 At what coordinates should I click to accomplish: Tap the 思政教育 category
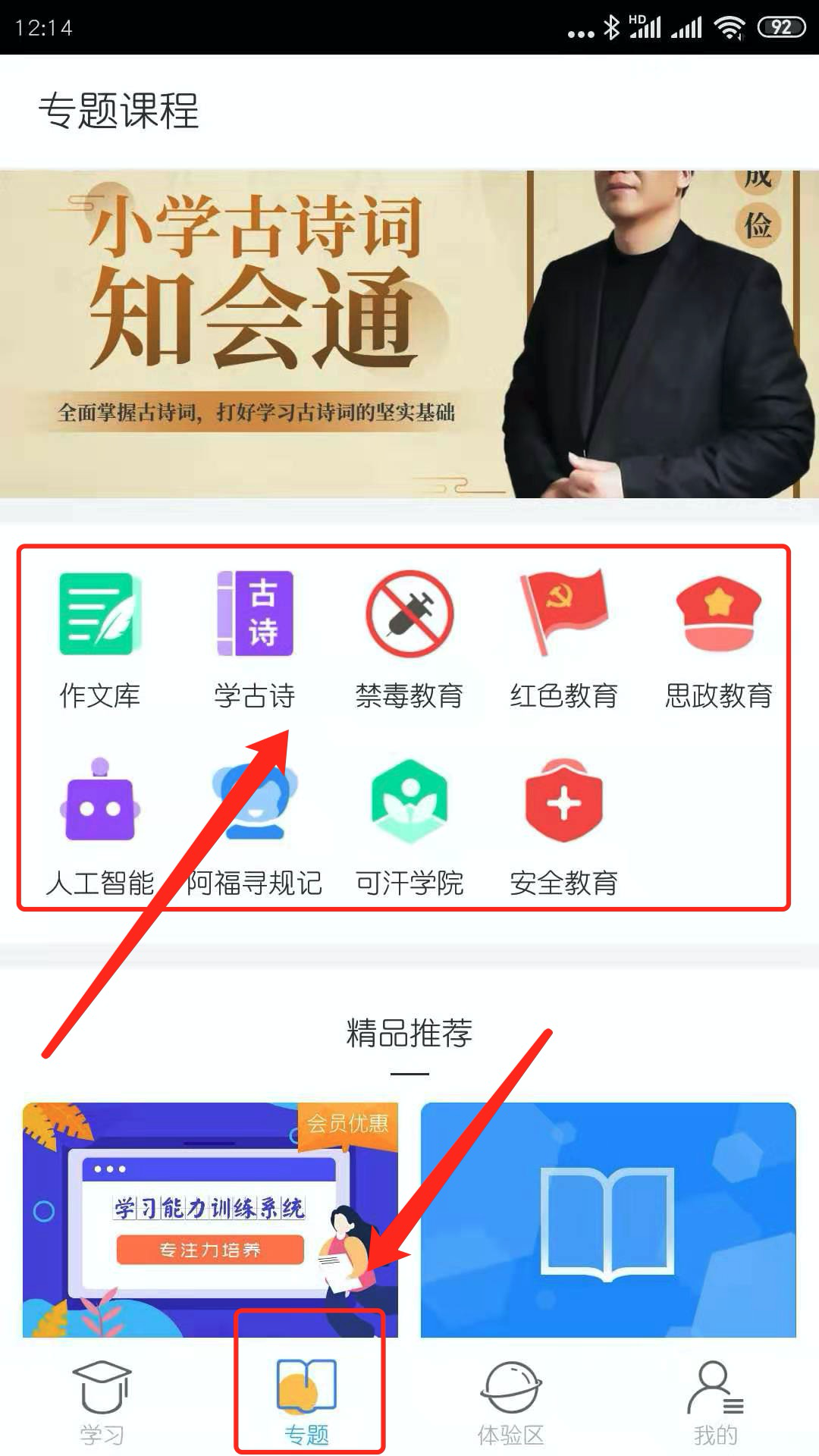718,639
